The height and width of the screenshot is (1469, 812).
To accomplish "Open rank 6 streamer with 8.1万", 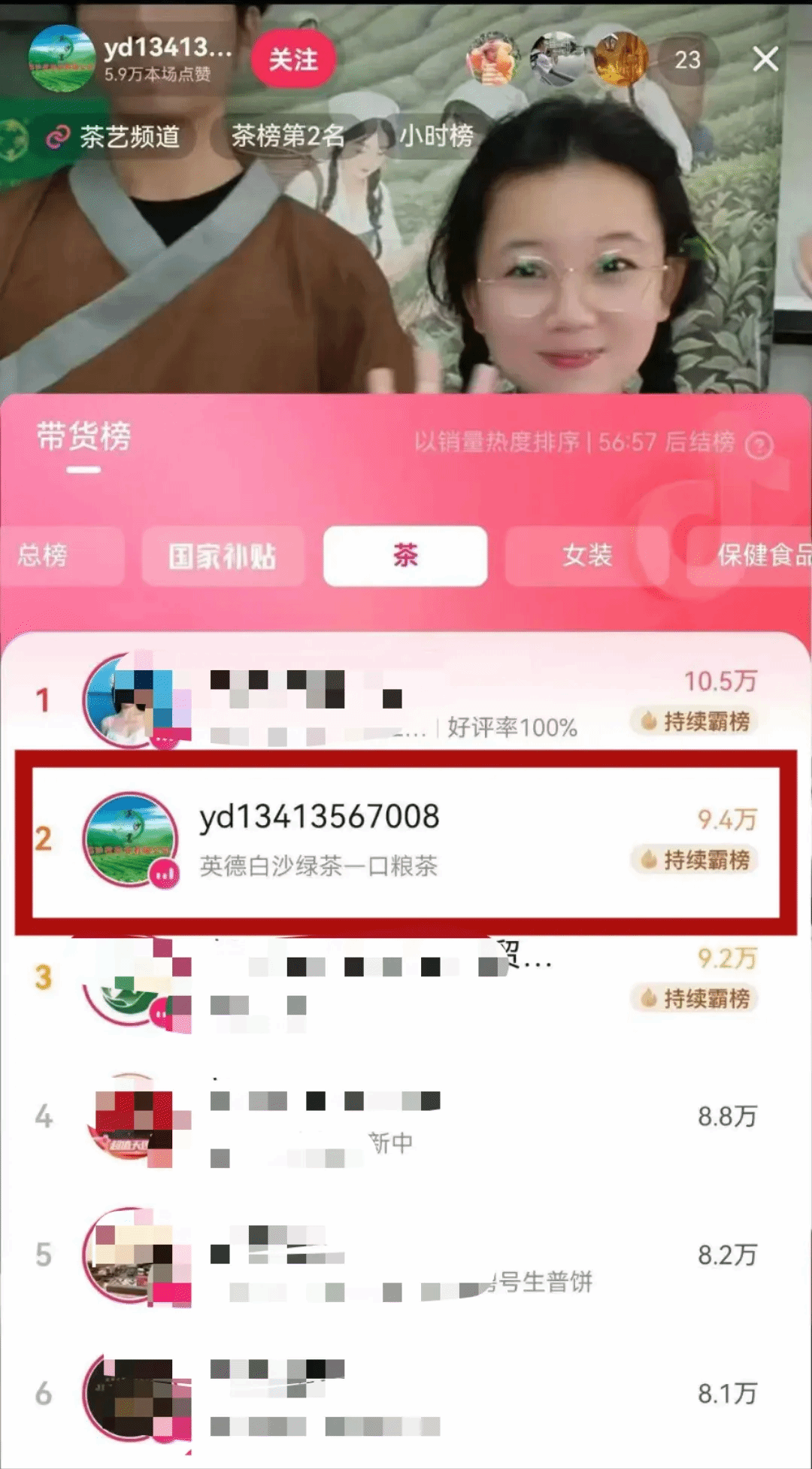I will click(406, 1394).
